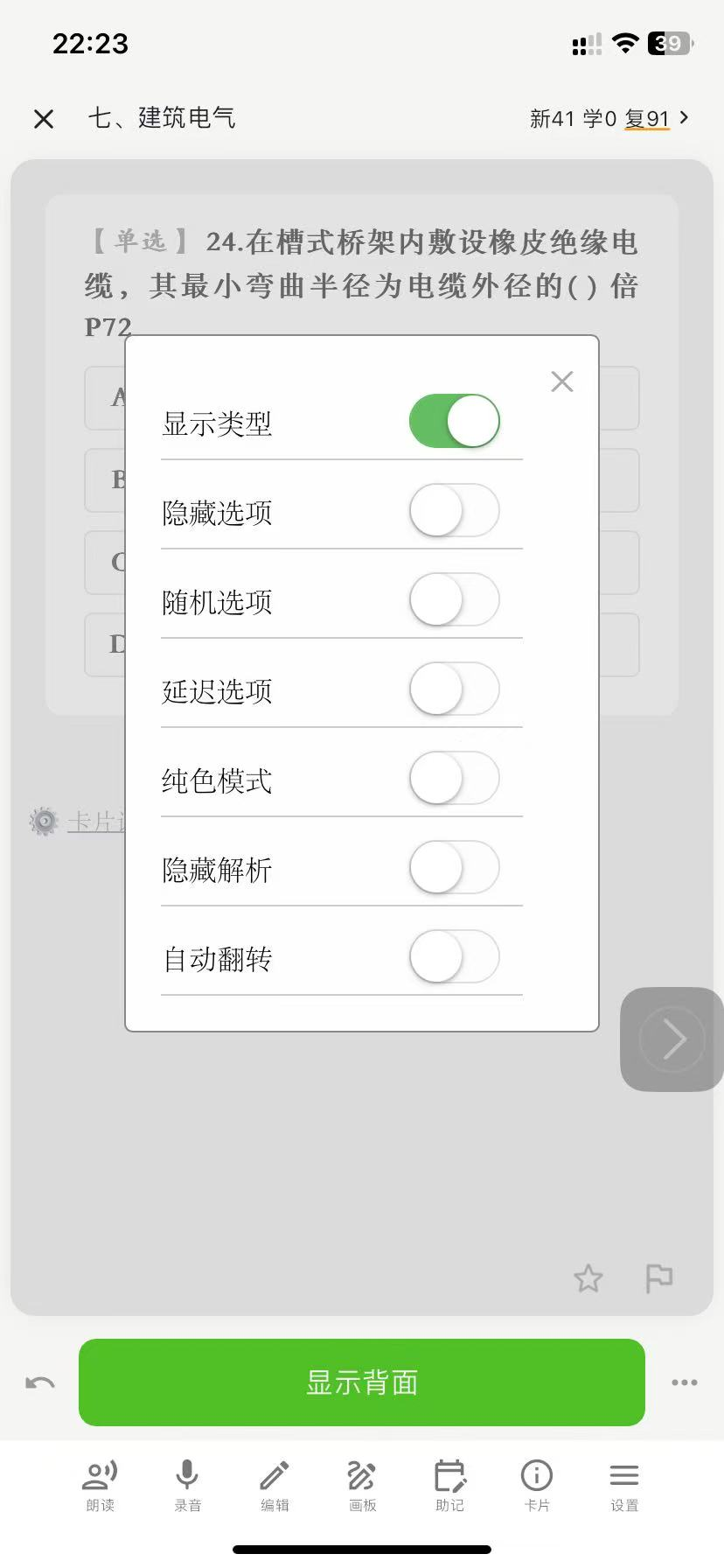The width and height of the screenshot is (724, 1568).
Task: Turn off the 显示类型 switch
Action: pos(455,421)
